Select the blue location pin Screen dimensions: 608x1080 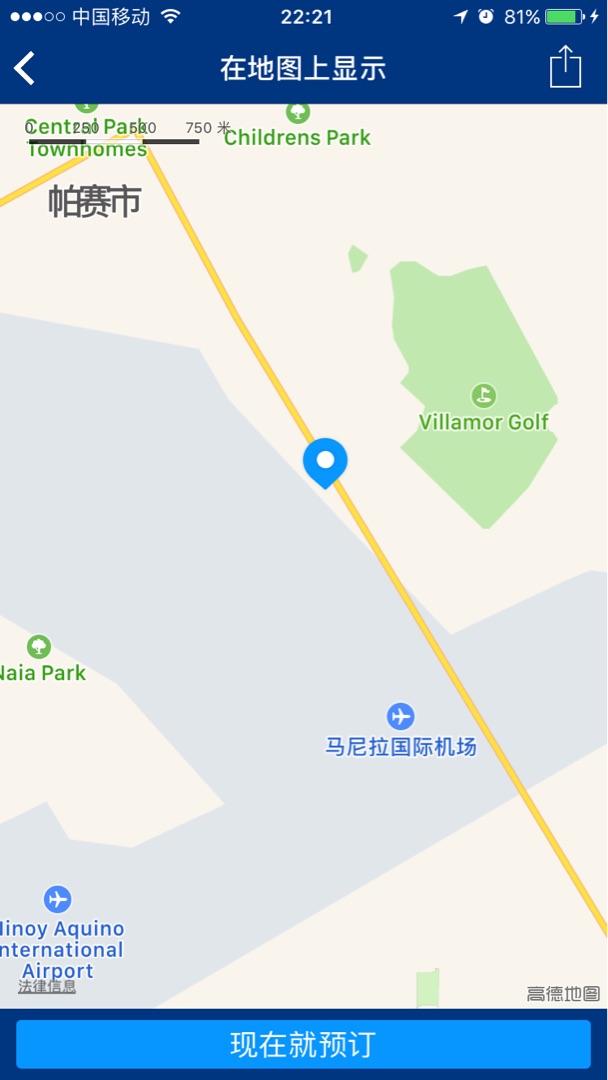point(325,462)
